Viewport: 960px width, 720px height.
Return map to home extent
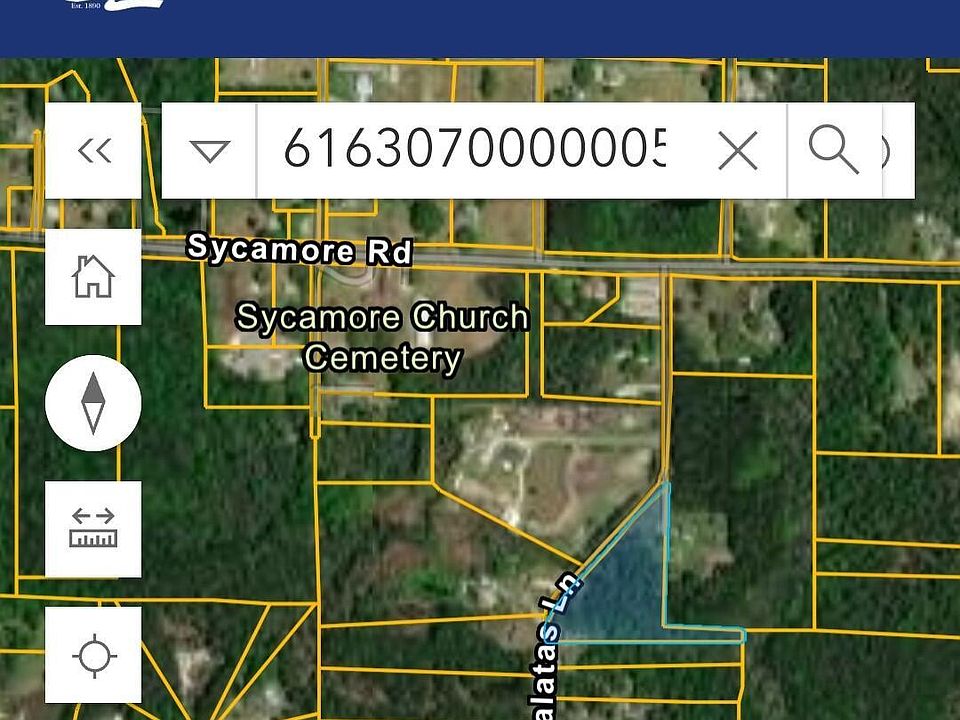click(93, 276)
